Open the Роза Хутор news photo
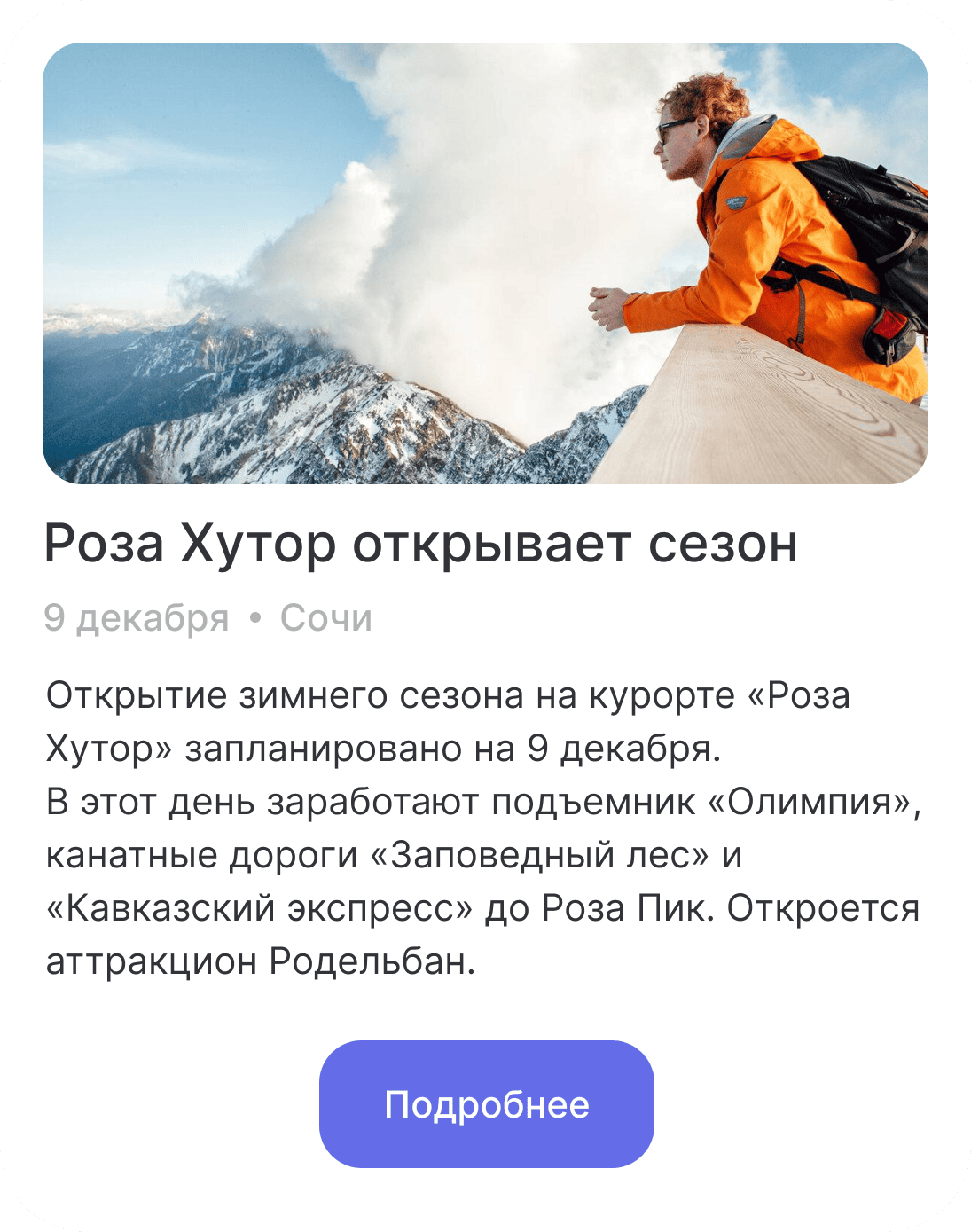This screenshot has width=971, height=1232. (485, 263)
